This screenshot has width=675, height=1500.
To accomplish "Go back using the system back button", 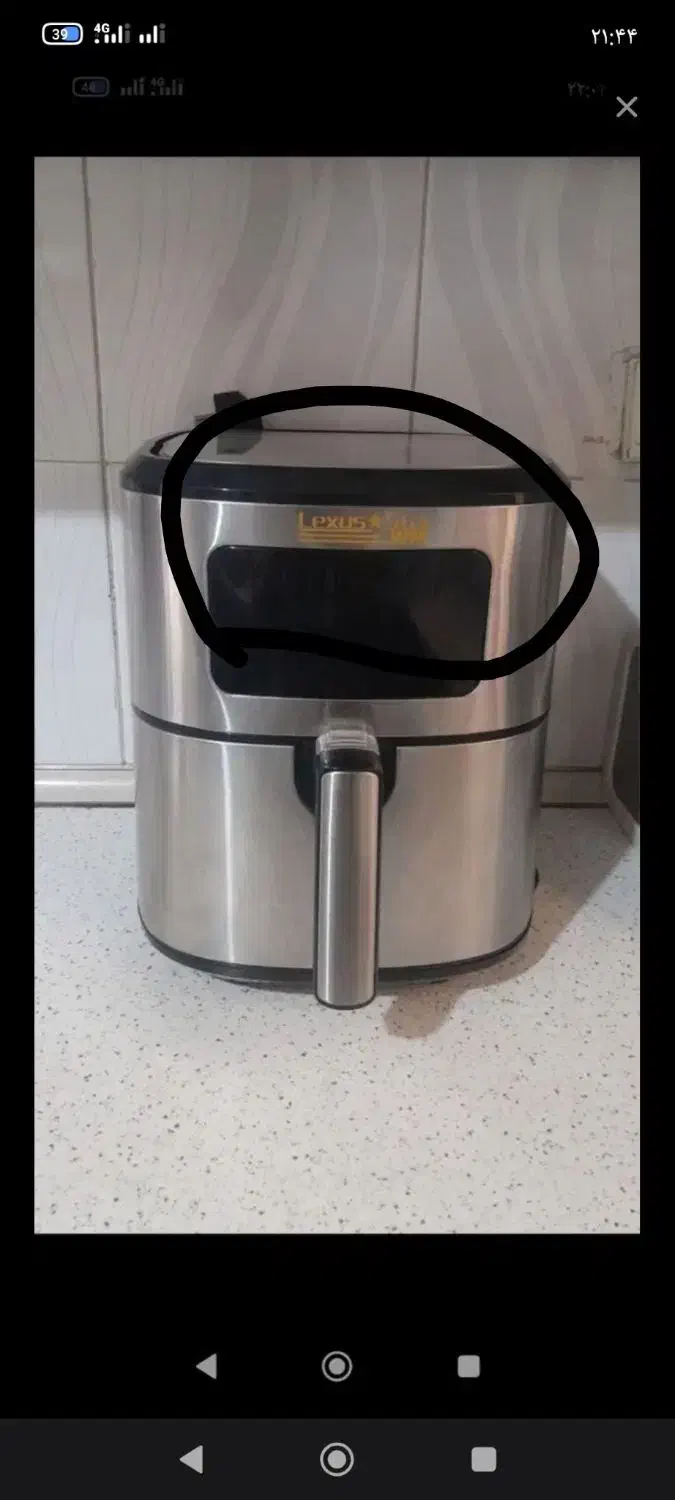I will (191, 1459).
